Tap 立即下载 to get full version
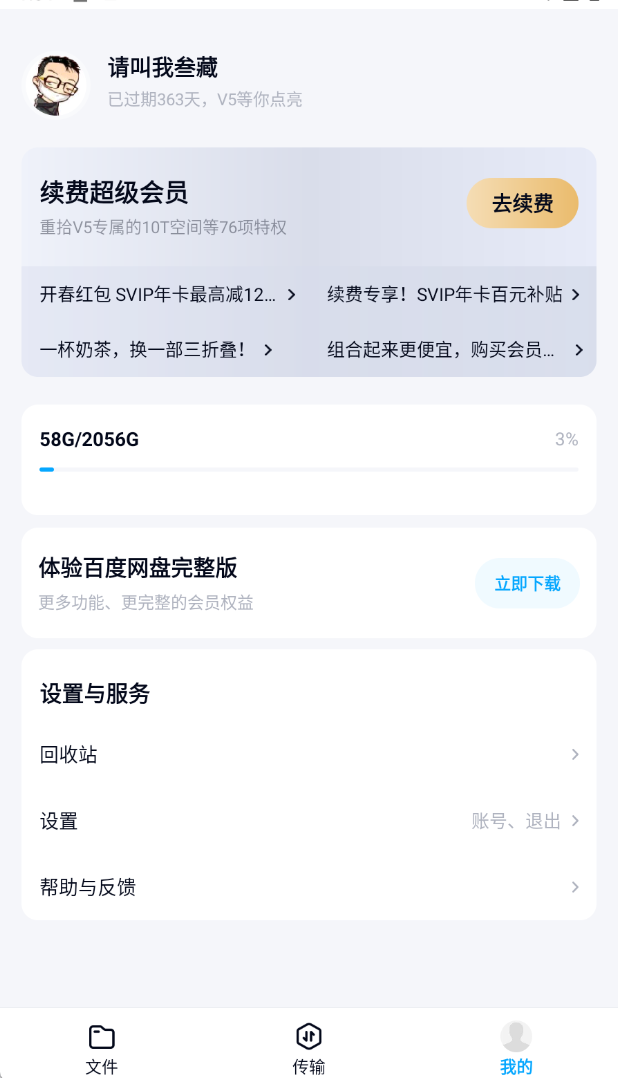The width and height of the screenshot is (618, 1078). (527, 584)
